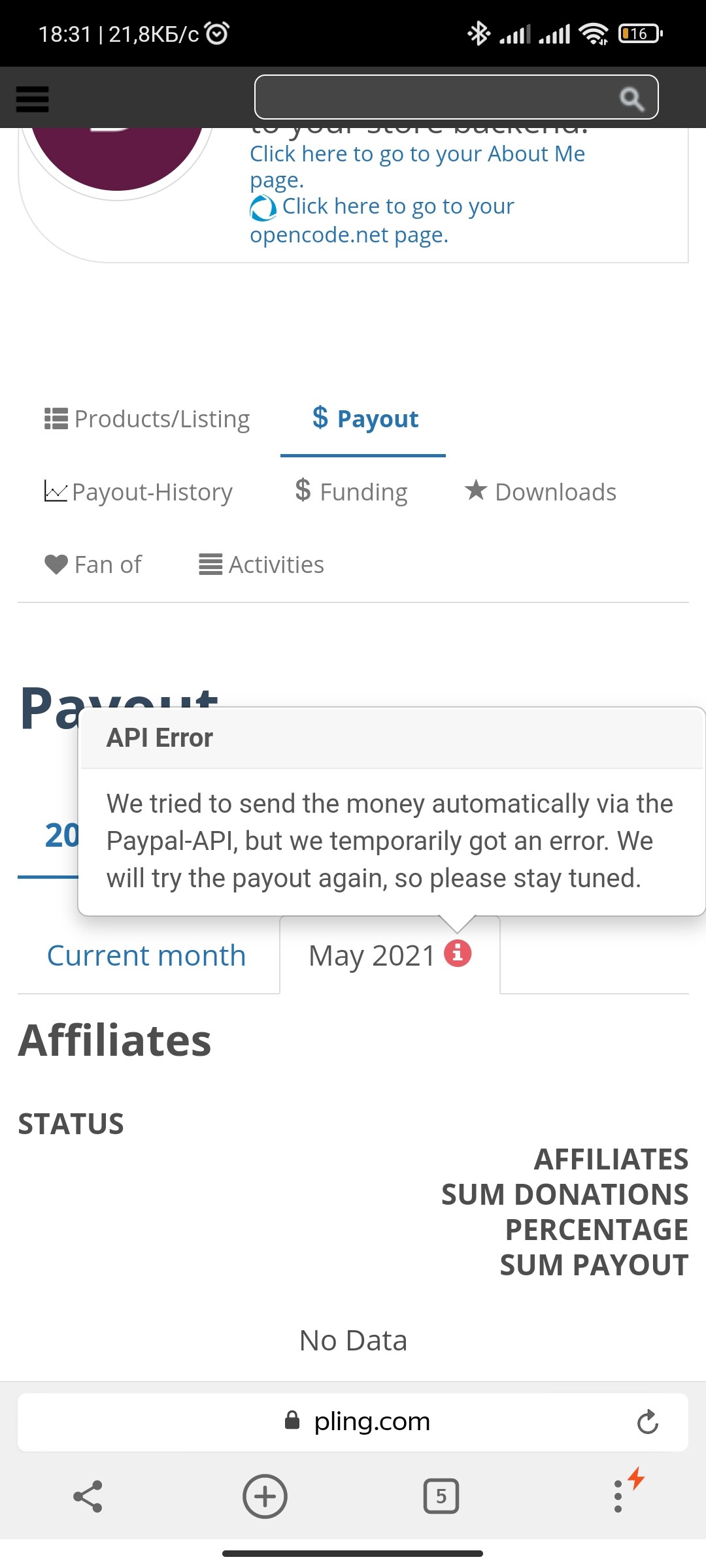706x1568 pixels.
Task: Open the Payout-History tab
Action: pyautogui.click(x=138, y=492)
